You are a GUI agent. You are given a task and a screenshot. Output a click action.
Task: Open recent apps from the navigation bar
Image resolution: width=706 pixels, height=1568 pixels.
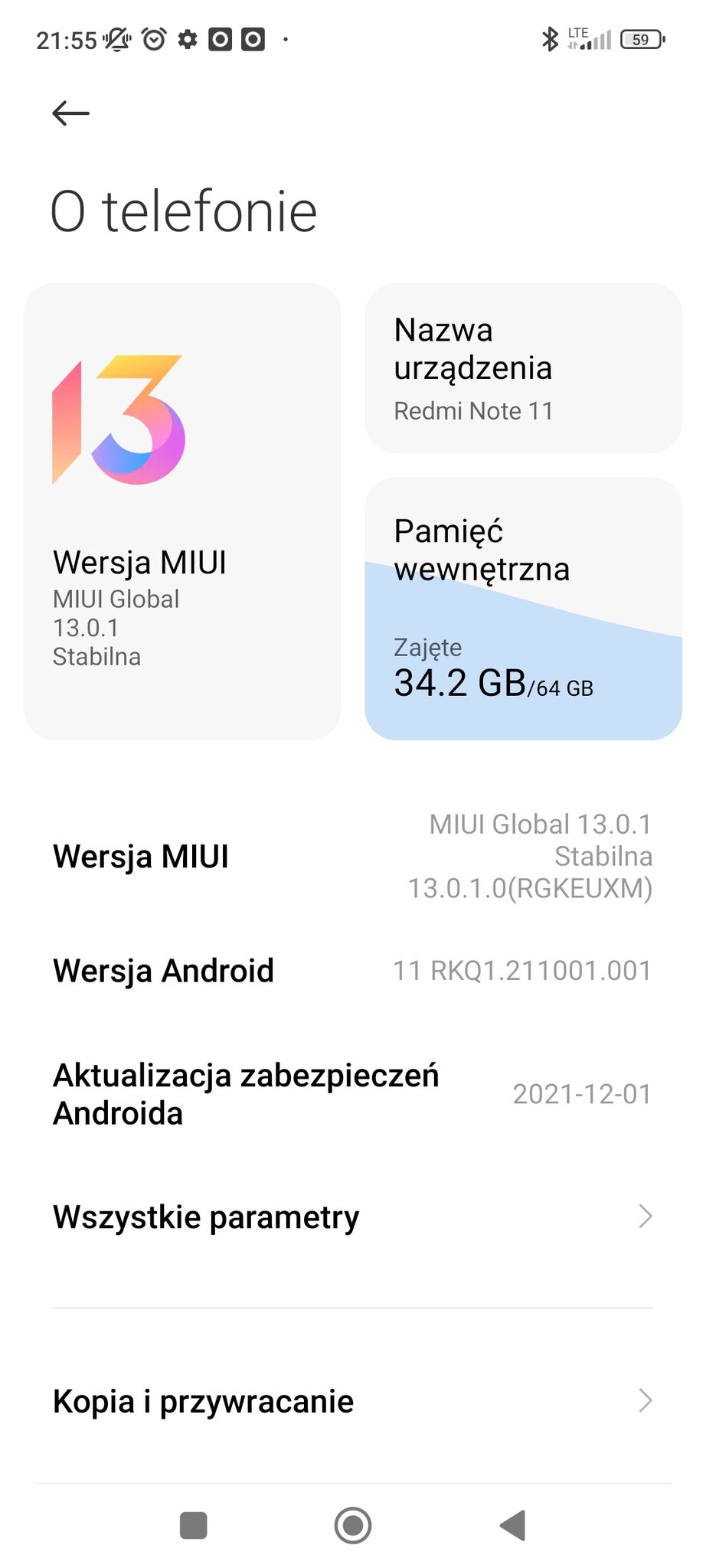pyautogui.click(x=193, y=1525)
